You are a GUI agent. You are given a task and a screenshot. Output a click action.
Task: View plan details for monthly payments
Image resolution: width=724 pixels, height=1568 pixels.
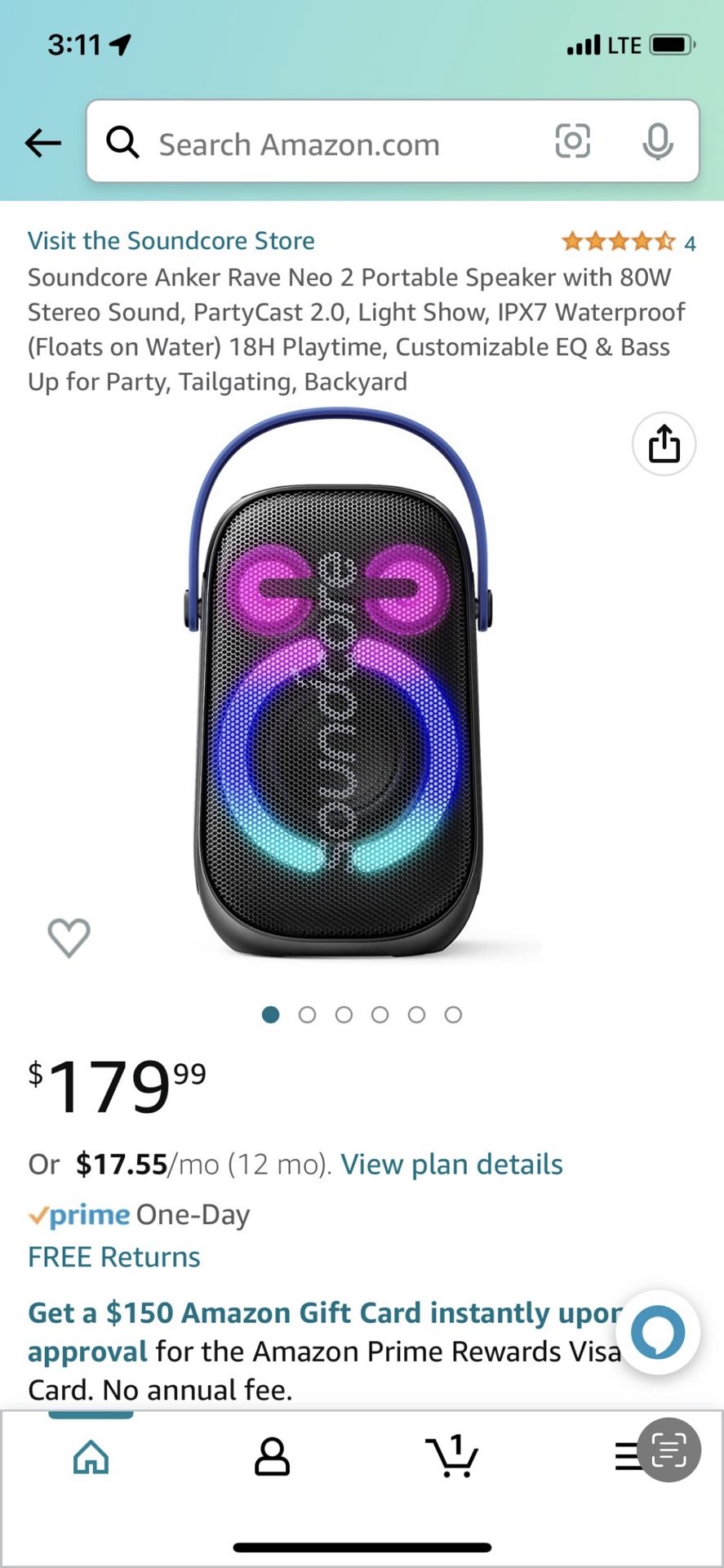(451, 1164)
